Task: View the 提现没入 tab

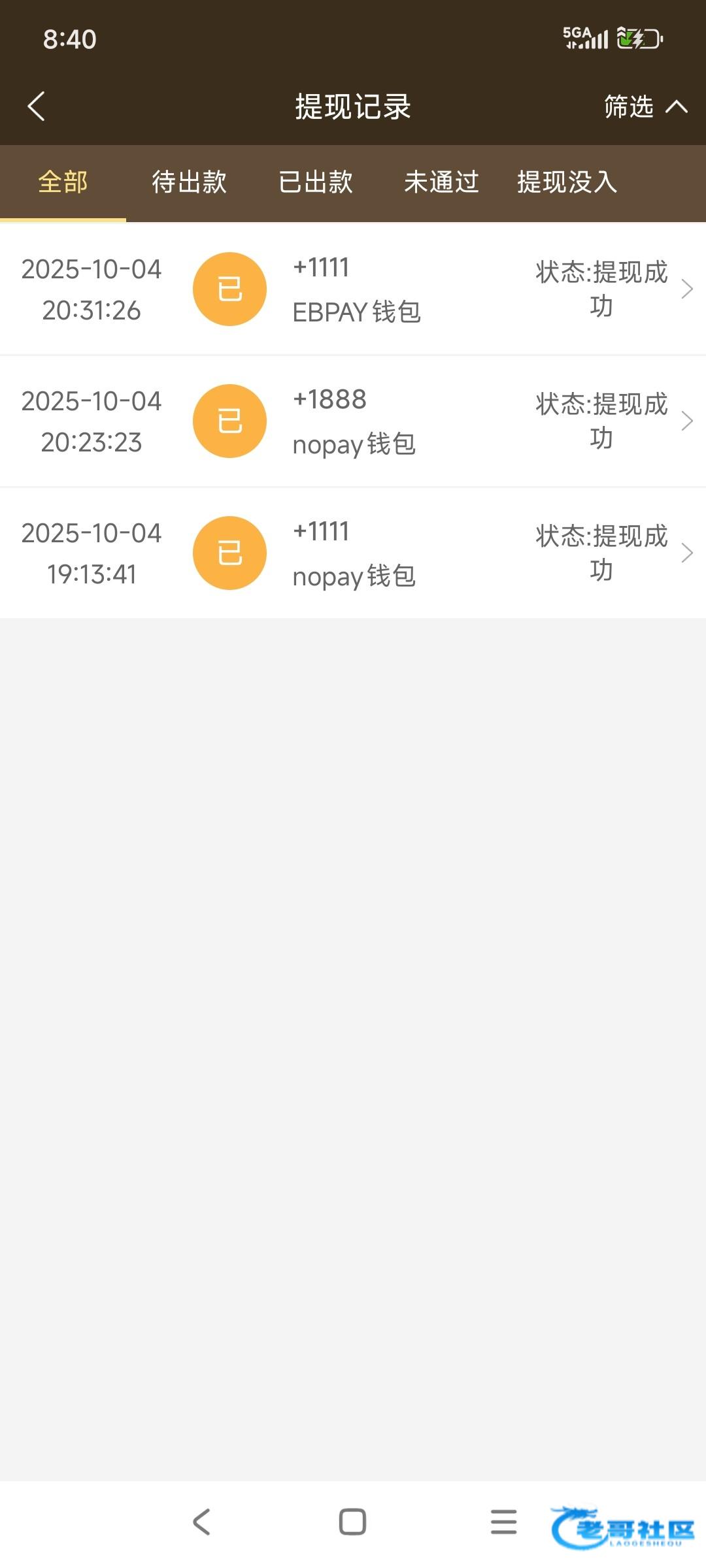Action: tap(567, 182)
